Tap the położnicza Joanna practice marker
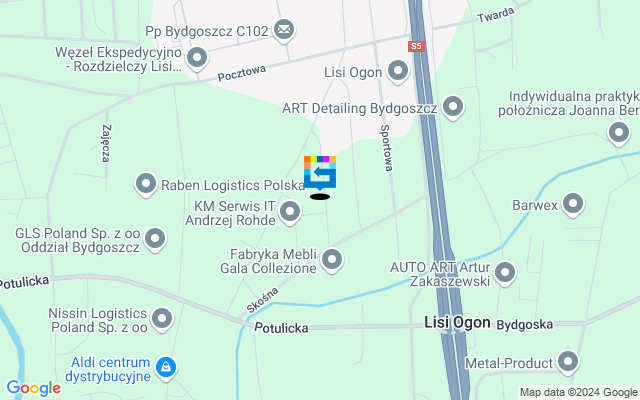This screenshot has width=640, height=400. pyautogui.click(x=619, y=132)
